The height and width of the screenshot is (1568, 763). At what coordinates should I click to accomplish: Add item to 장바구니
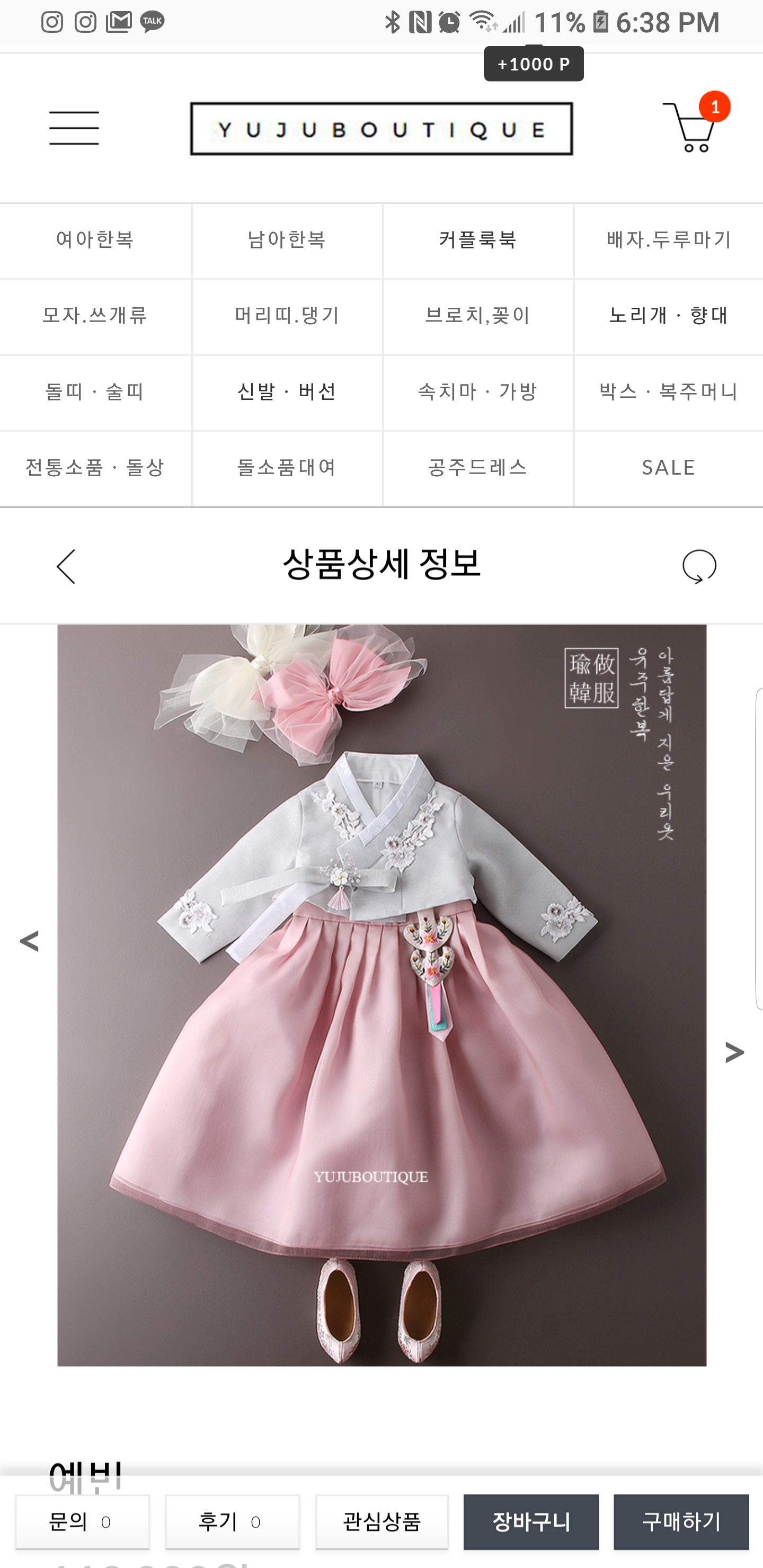531,1522
